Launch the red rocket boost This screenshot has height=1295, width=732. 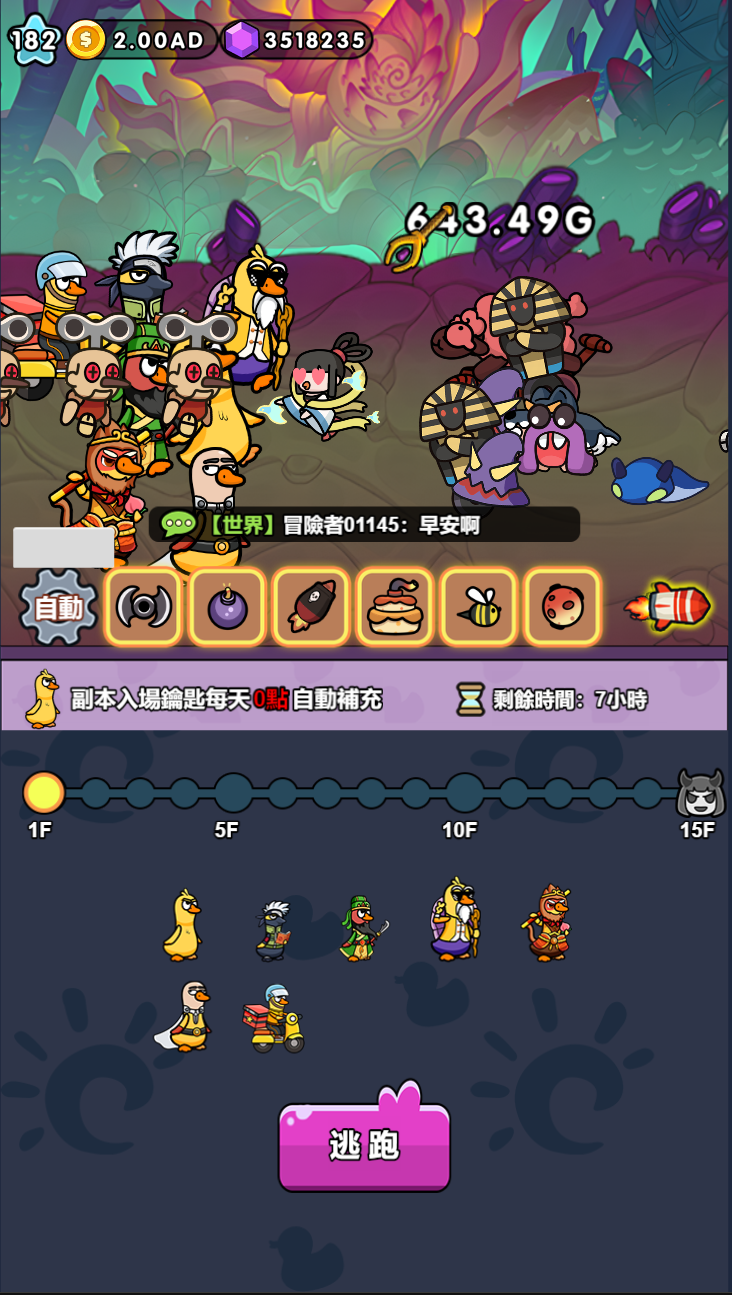pyautogui.click(x=668, y=606)
